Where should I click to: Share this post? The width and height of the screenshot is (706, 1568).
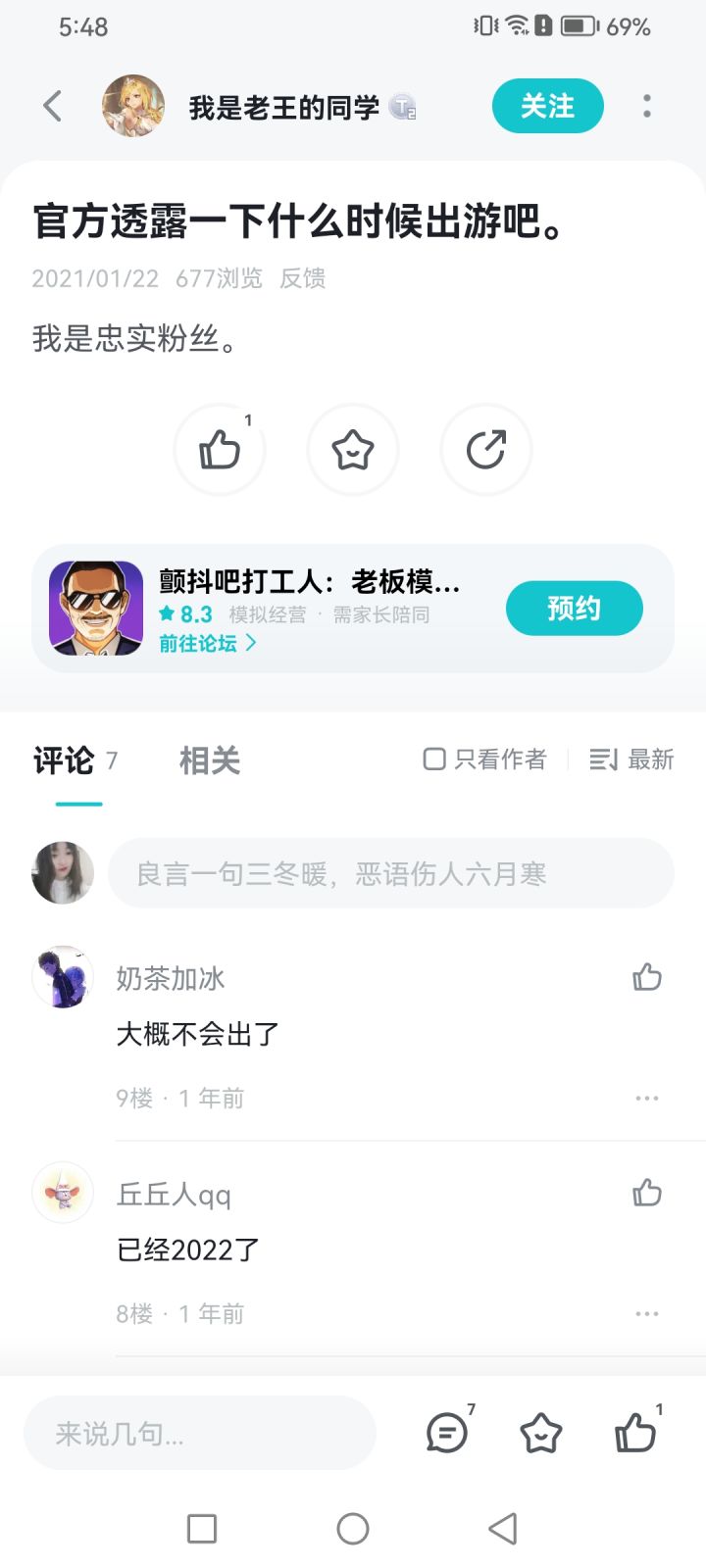point(486,450)
